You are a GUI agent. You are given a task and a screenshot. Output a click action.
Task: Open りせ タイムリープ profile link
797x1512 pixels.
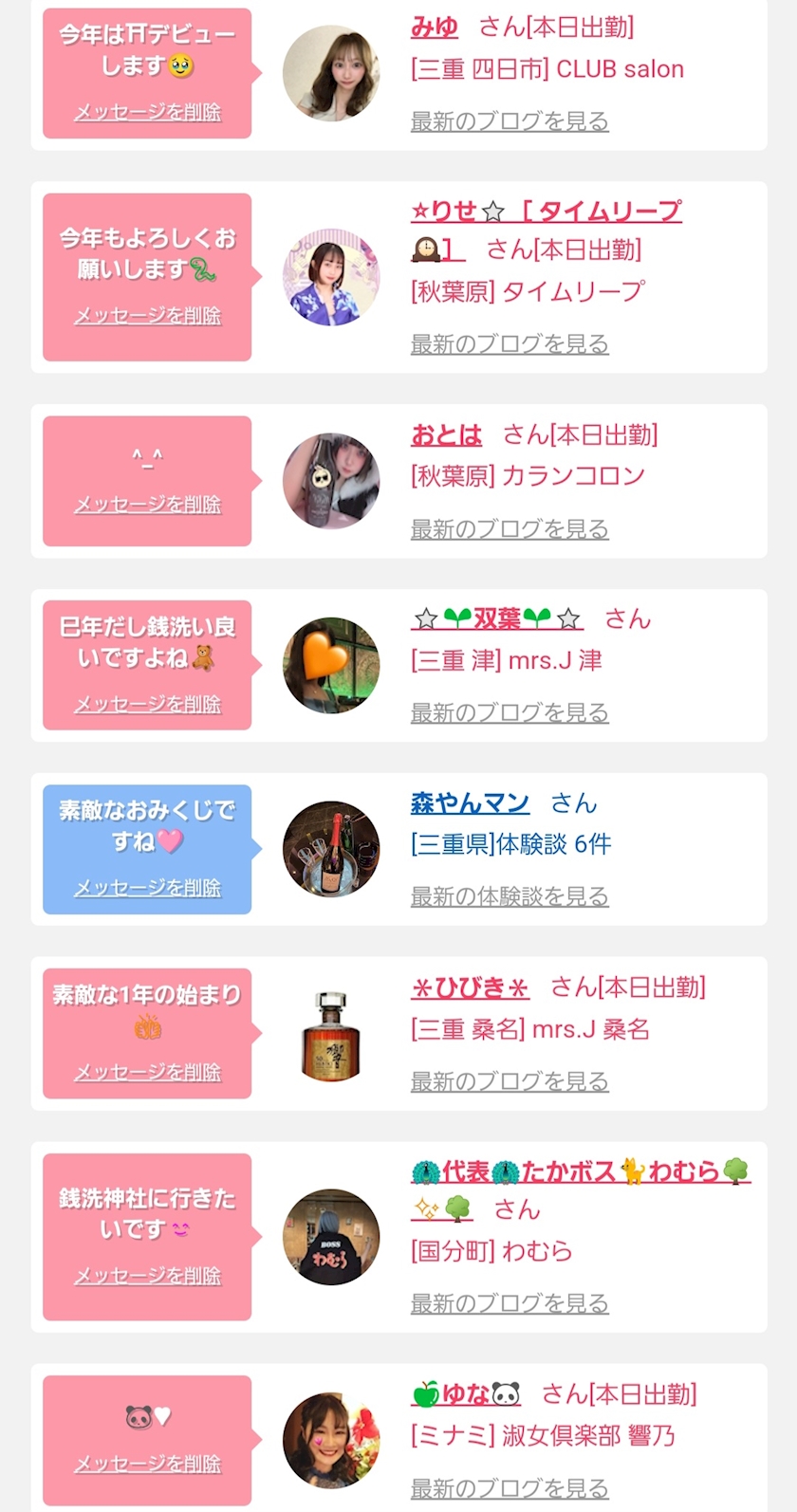(546, 212)
